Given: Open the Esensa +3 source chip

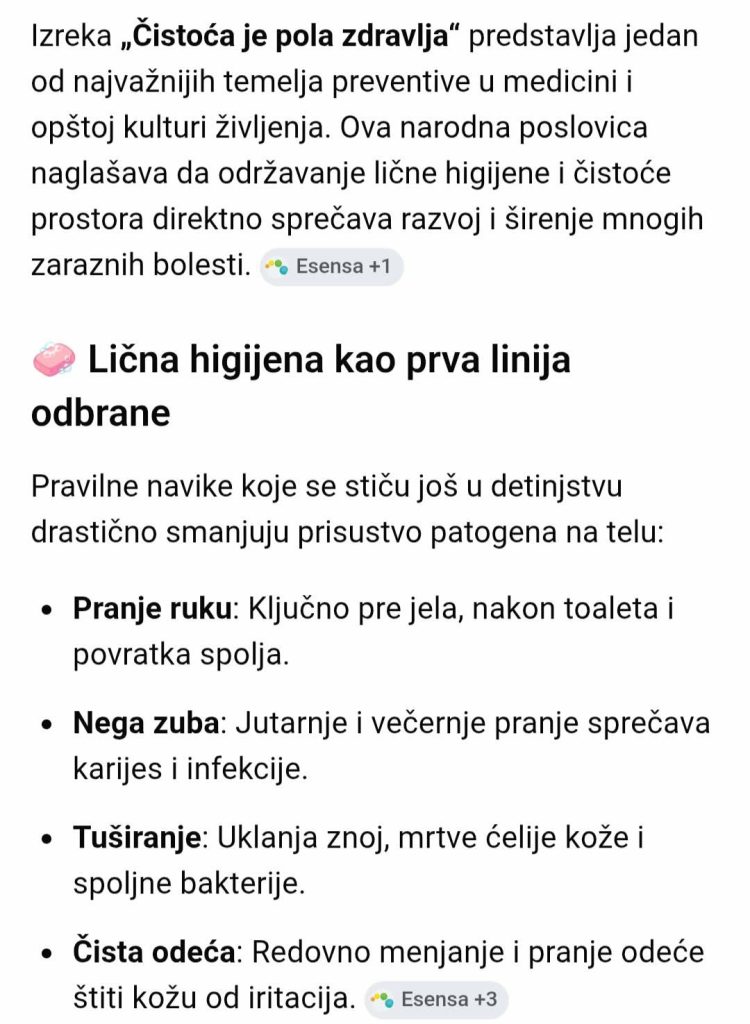Looking at the screenshot, I should coord(436,1000).
